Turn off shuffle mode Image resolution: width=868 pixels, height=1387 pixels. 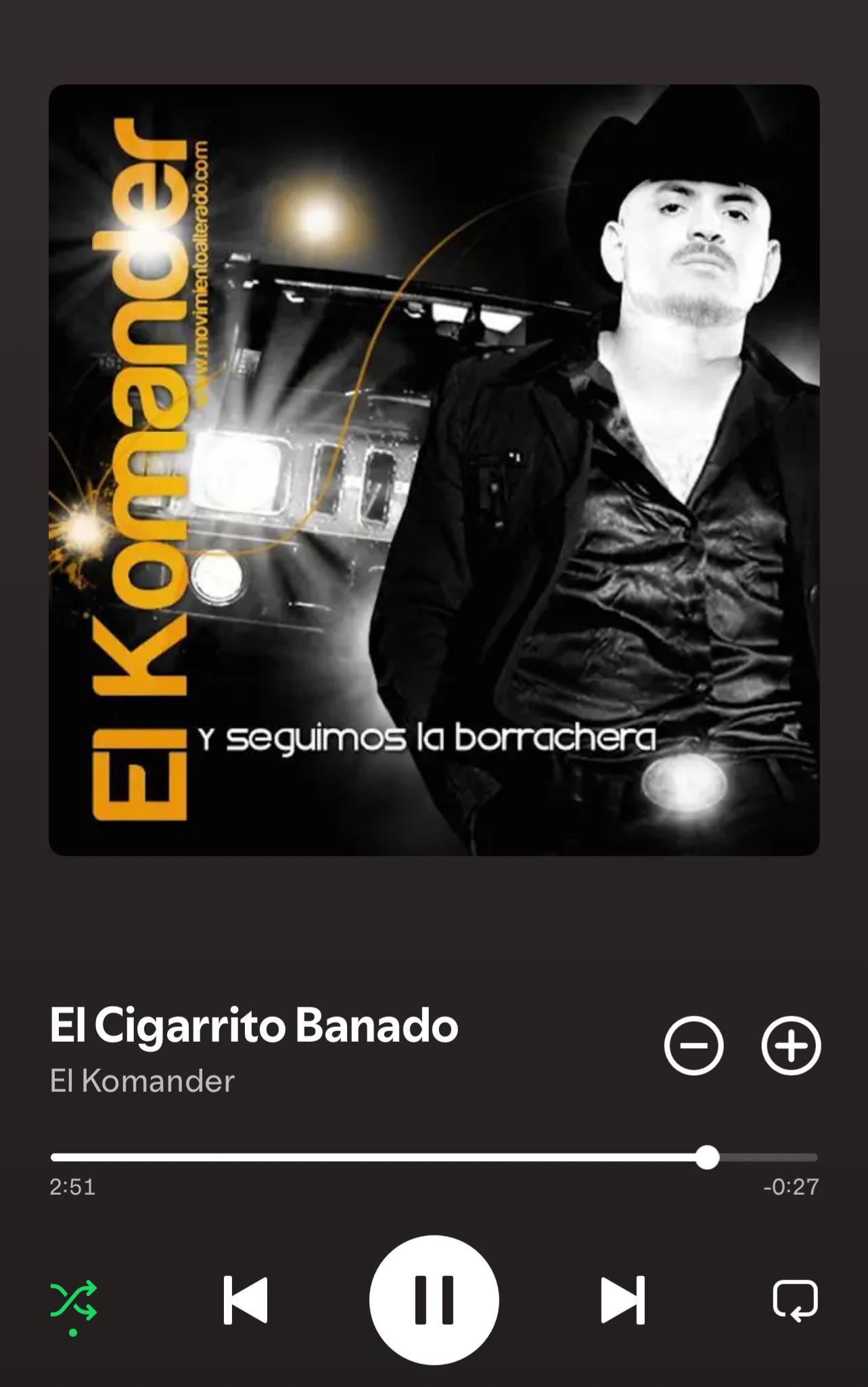click(x=73, y=1300)
